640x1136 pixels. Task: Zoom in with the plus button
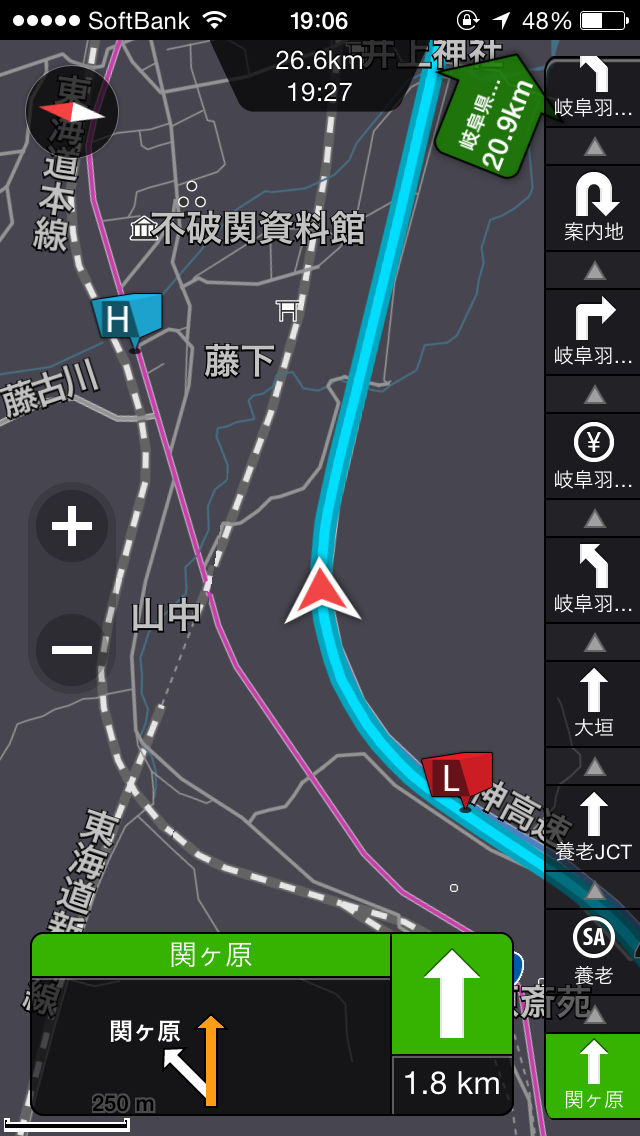tap(72, 526)
